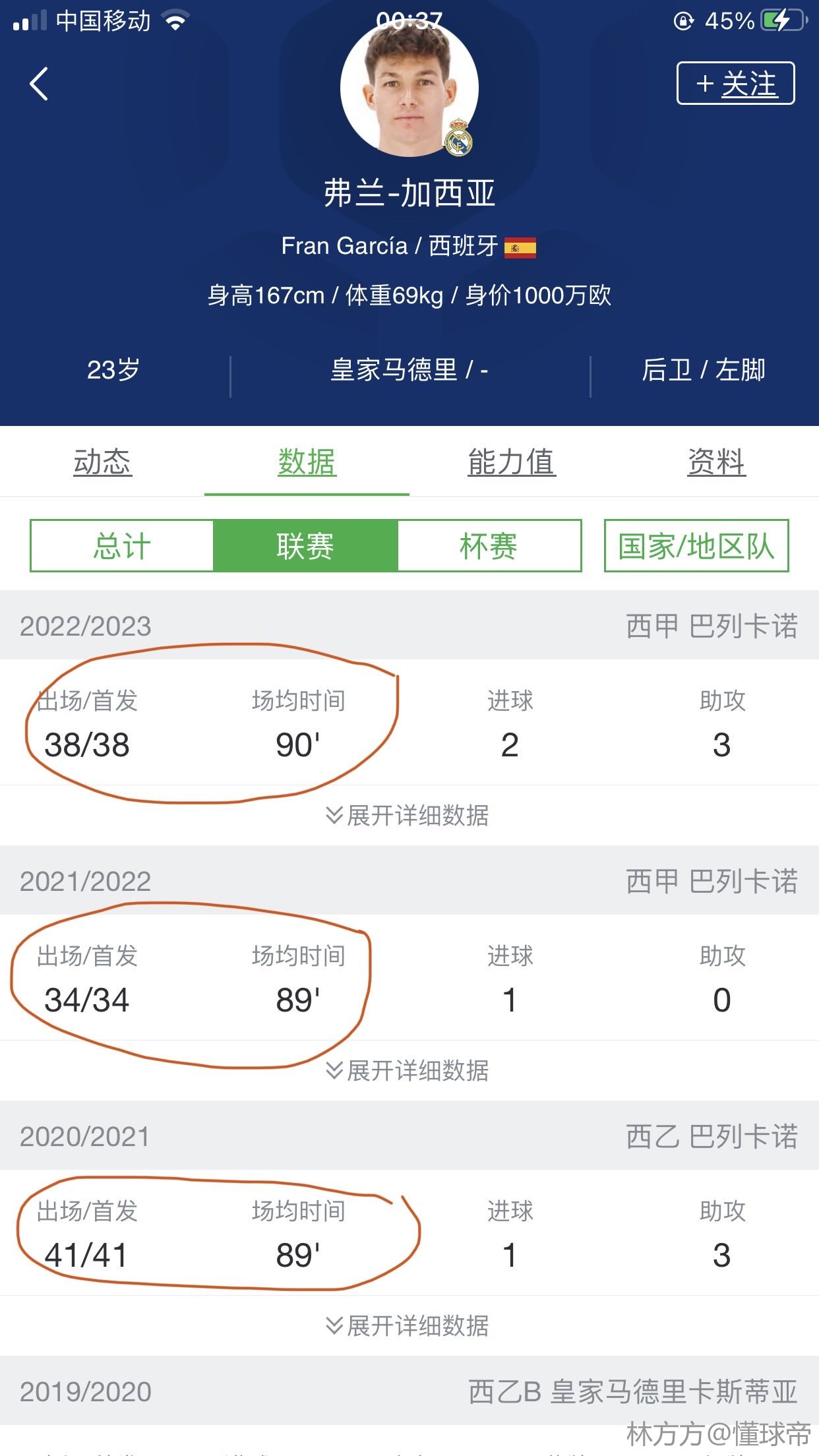
Task: Show 杯赛 statistics
Action: click(x=489, y=546)
